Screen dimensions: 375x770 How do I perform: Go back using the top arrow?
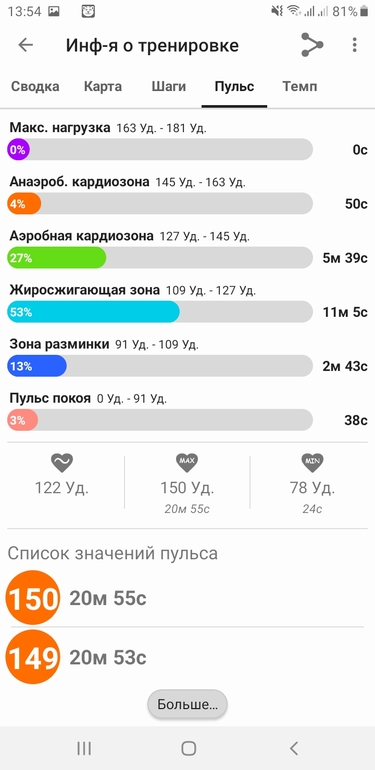[x=26, y=45]
